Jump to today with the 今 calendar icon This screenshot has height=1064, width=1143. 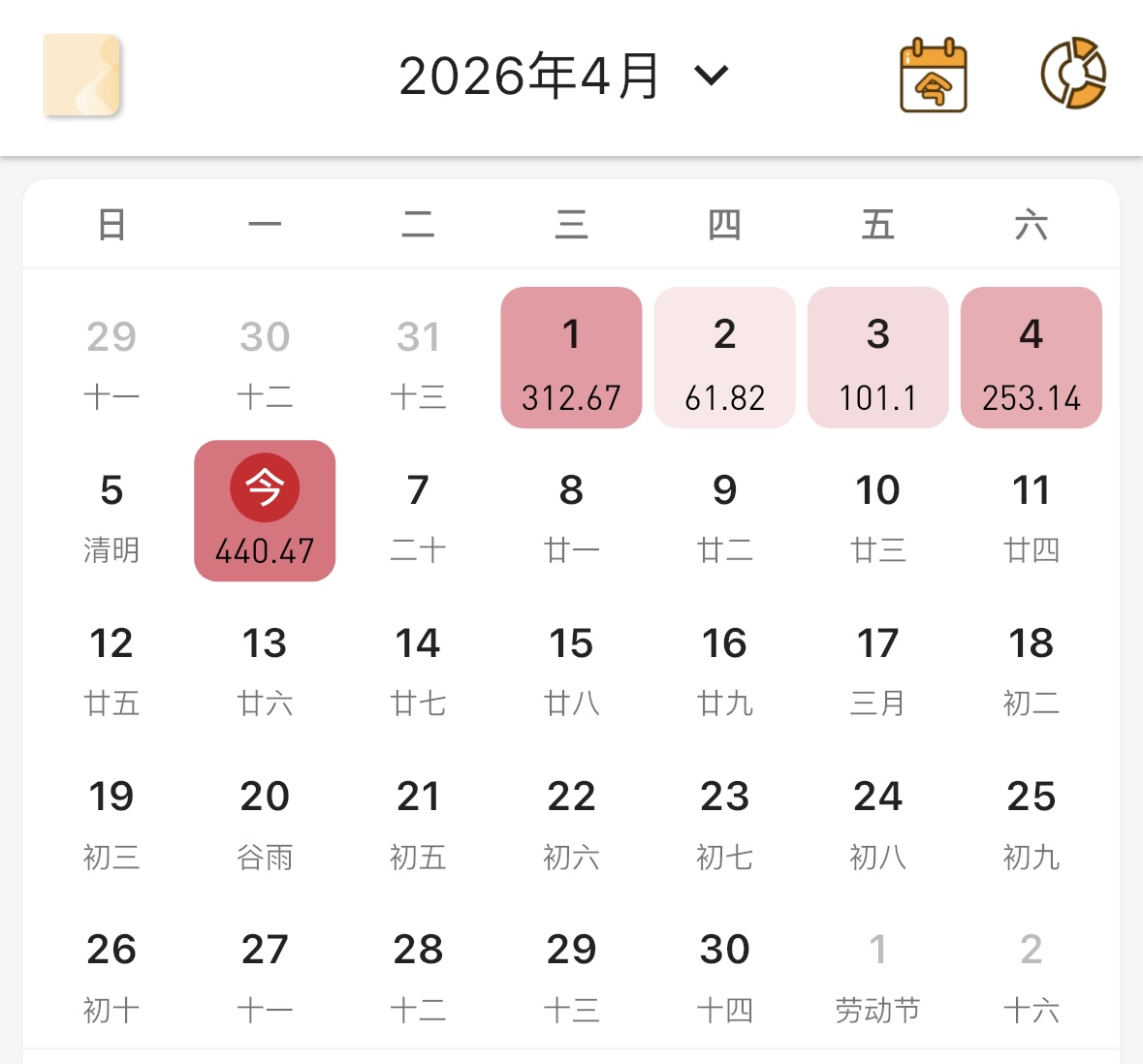click(933, 76)
